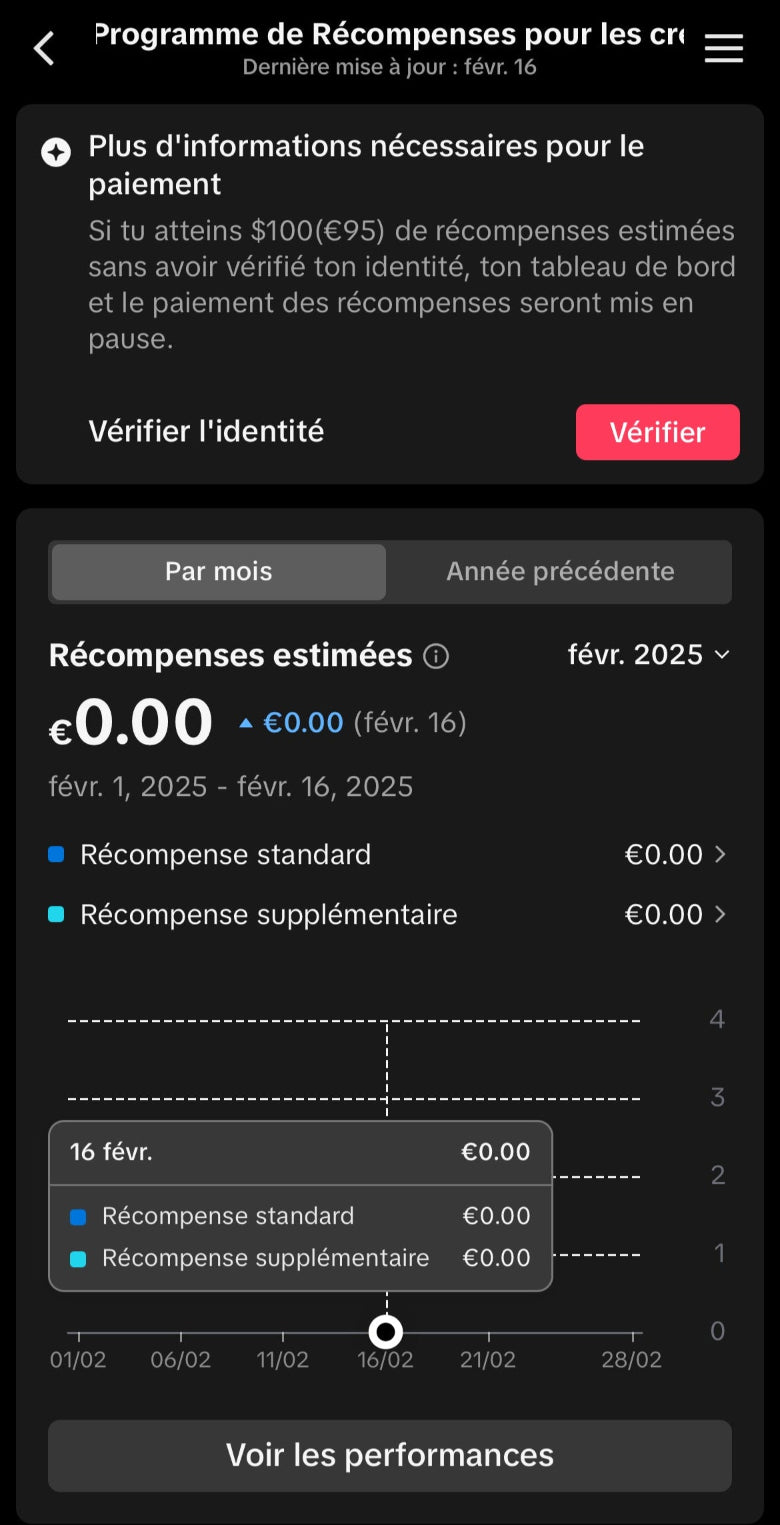Image resolution: width=780 pixels, height=1525 pixels.
Task: Open info icon beside Récompenses estimées
Action: point(436,656)
